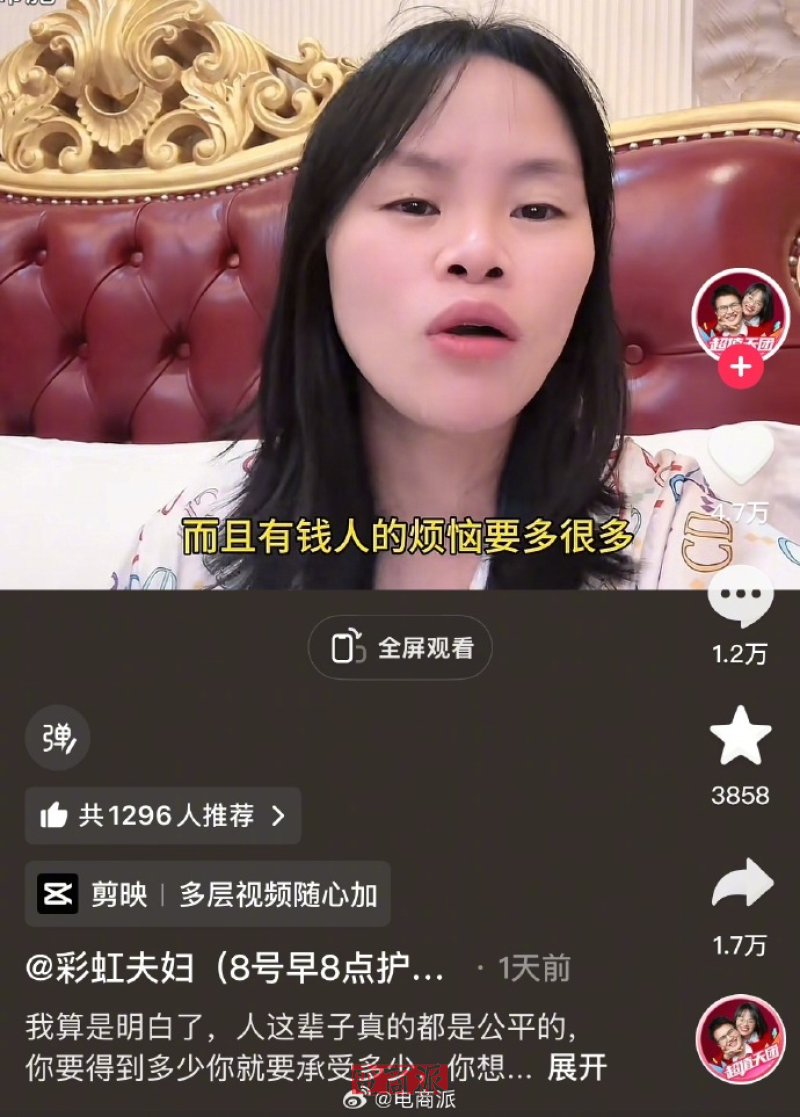The image size is (800, 1117).
Task: Toggle the danmaku bullet comments
Action: click(x=57, y=738)
